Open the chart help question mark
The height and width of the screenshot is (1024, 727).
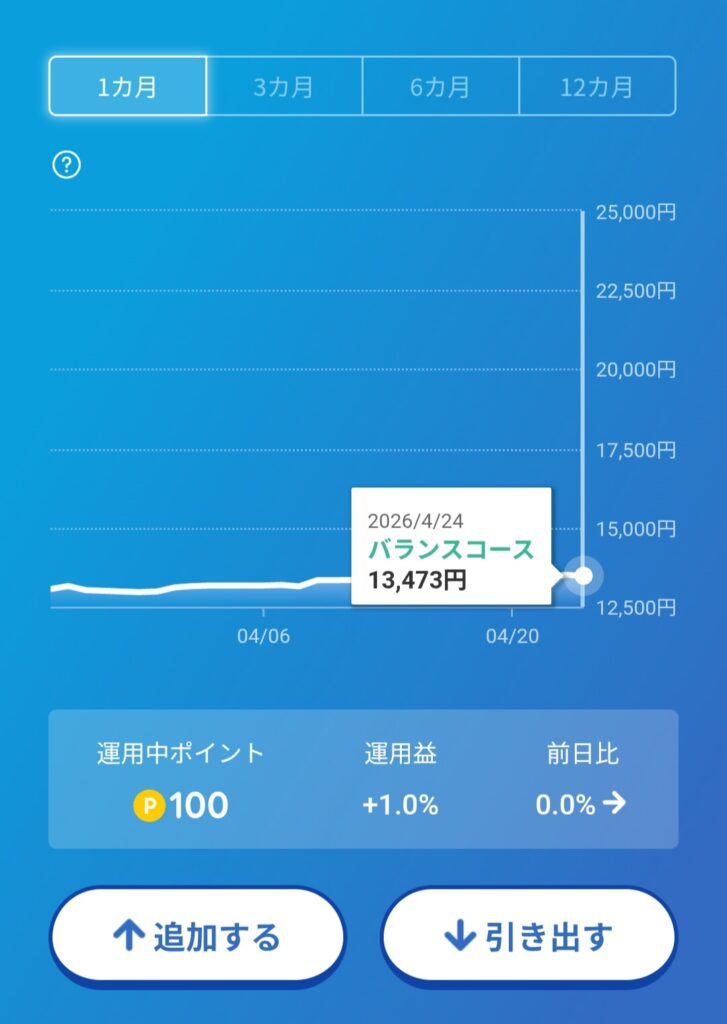tap(66, 166)
